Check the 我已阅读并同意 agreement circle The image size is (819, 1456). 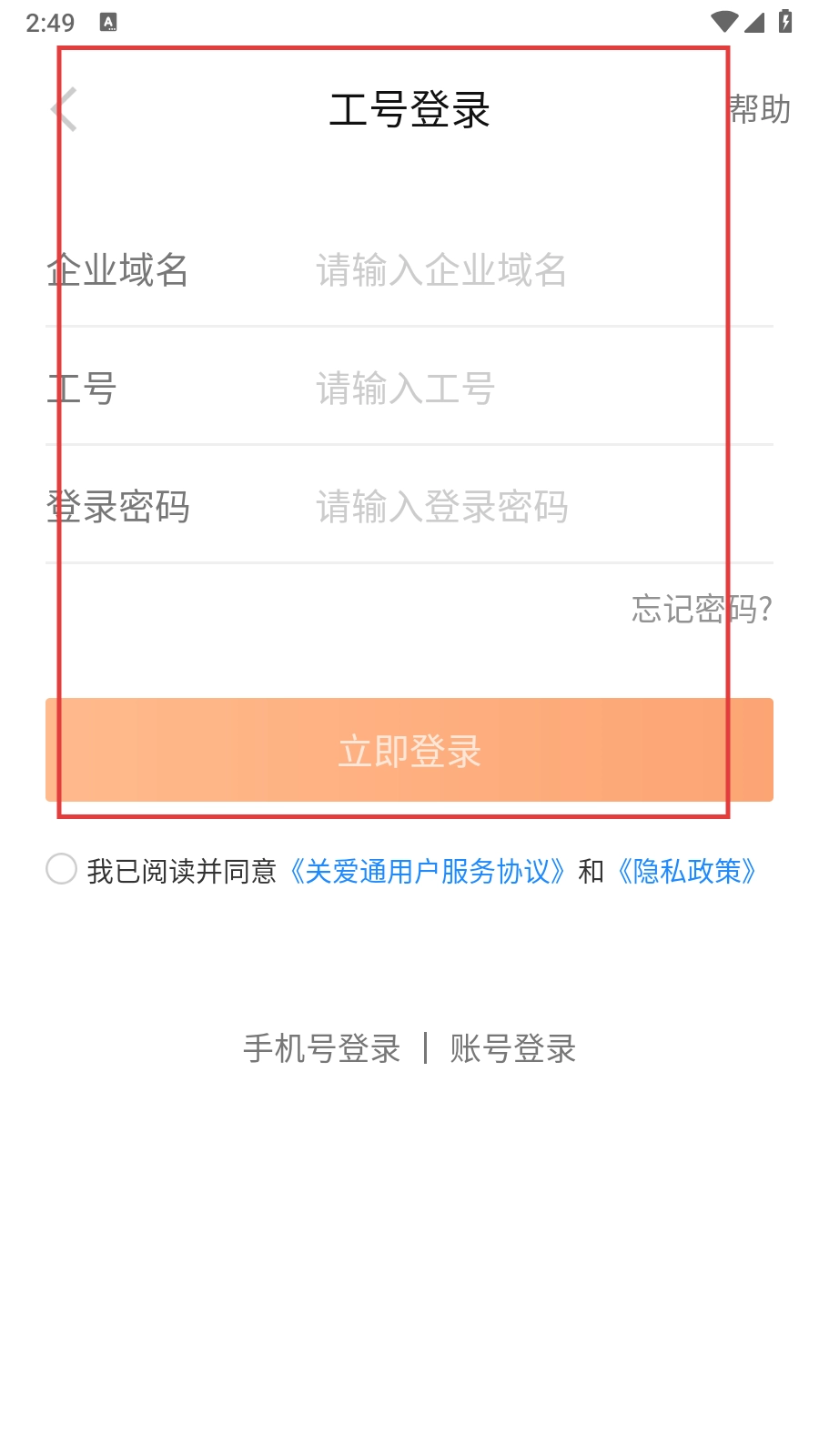click(61, 869)
